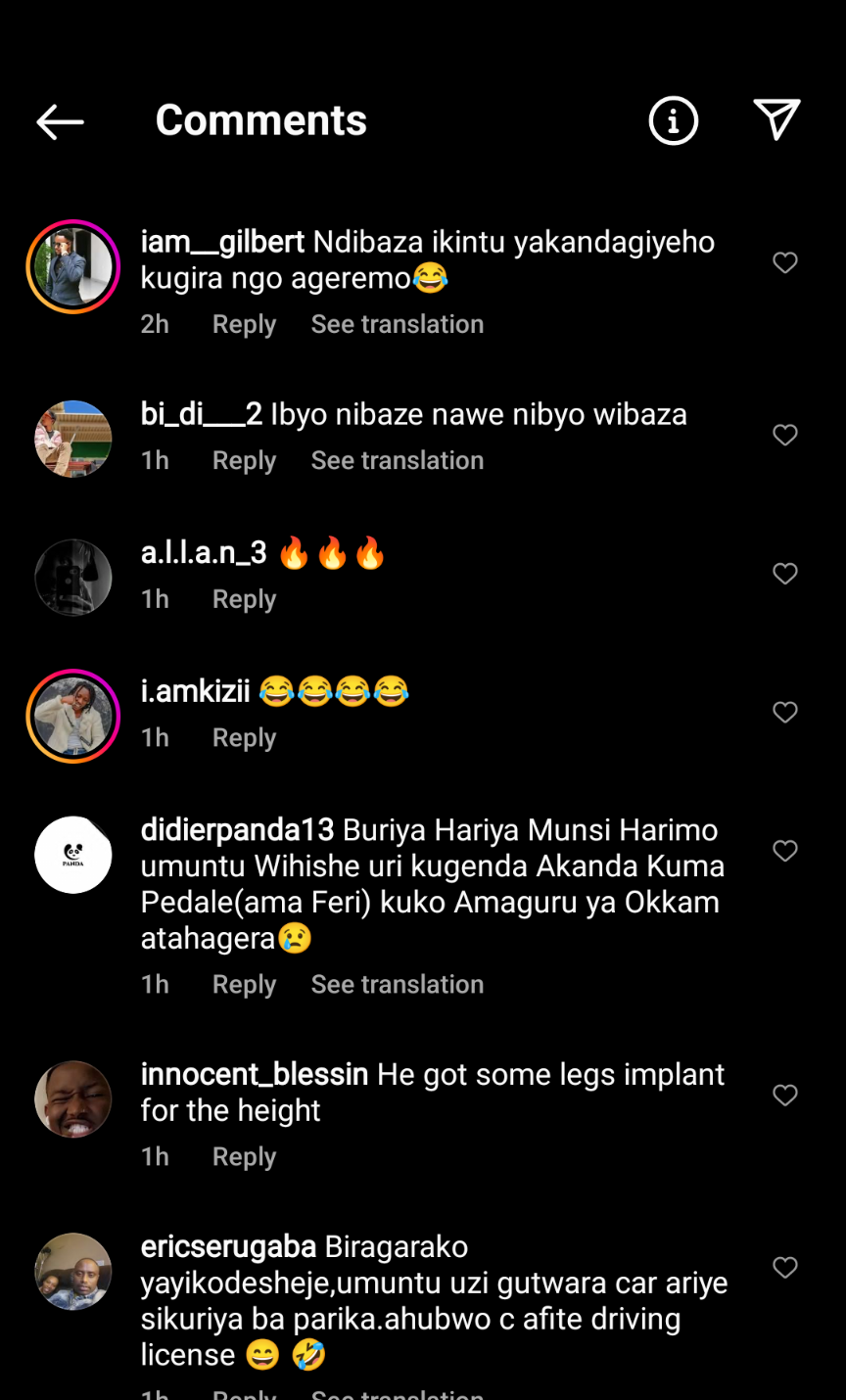Like iam__gilbert's comment

785,262
